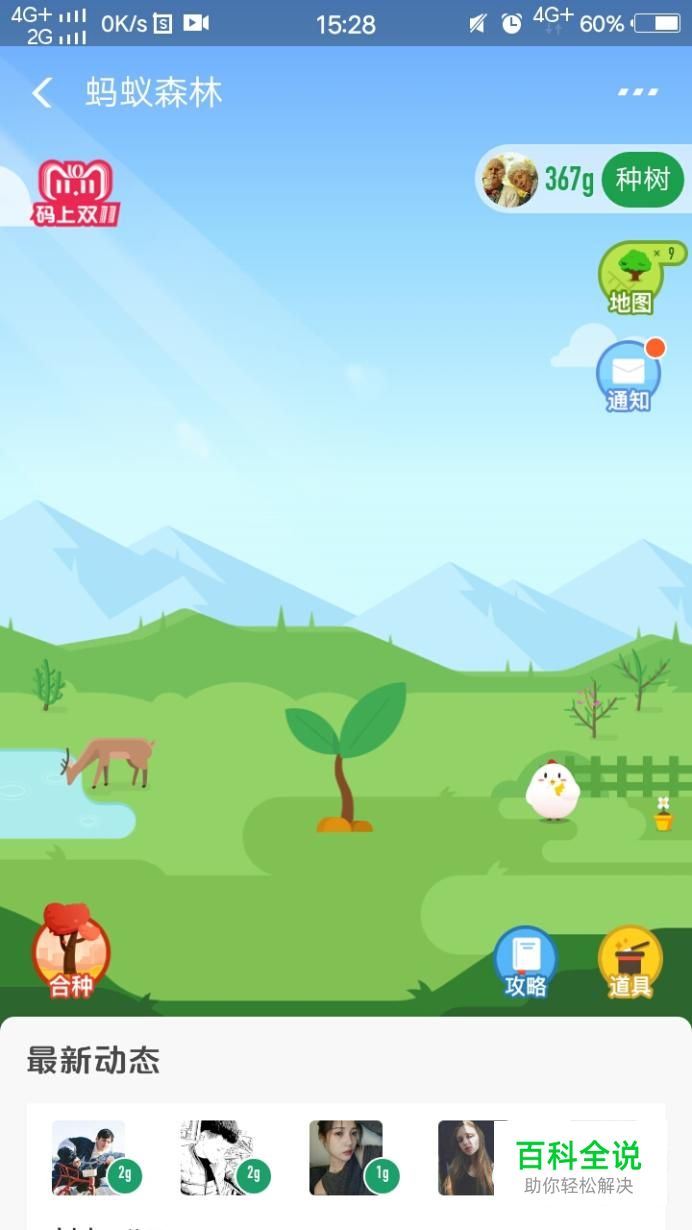Open the profile avatar beside 367g
692x1230 pixels.
pyautogui.click(x=510, y=180)
